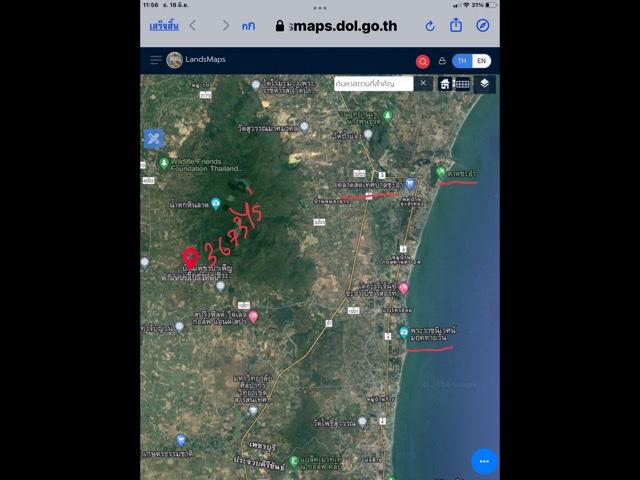Tap the red search button
Viewport: 640px width, 480px height.
(422, 61)
